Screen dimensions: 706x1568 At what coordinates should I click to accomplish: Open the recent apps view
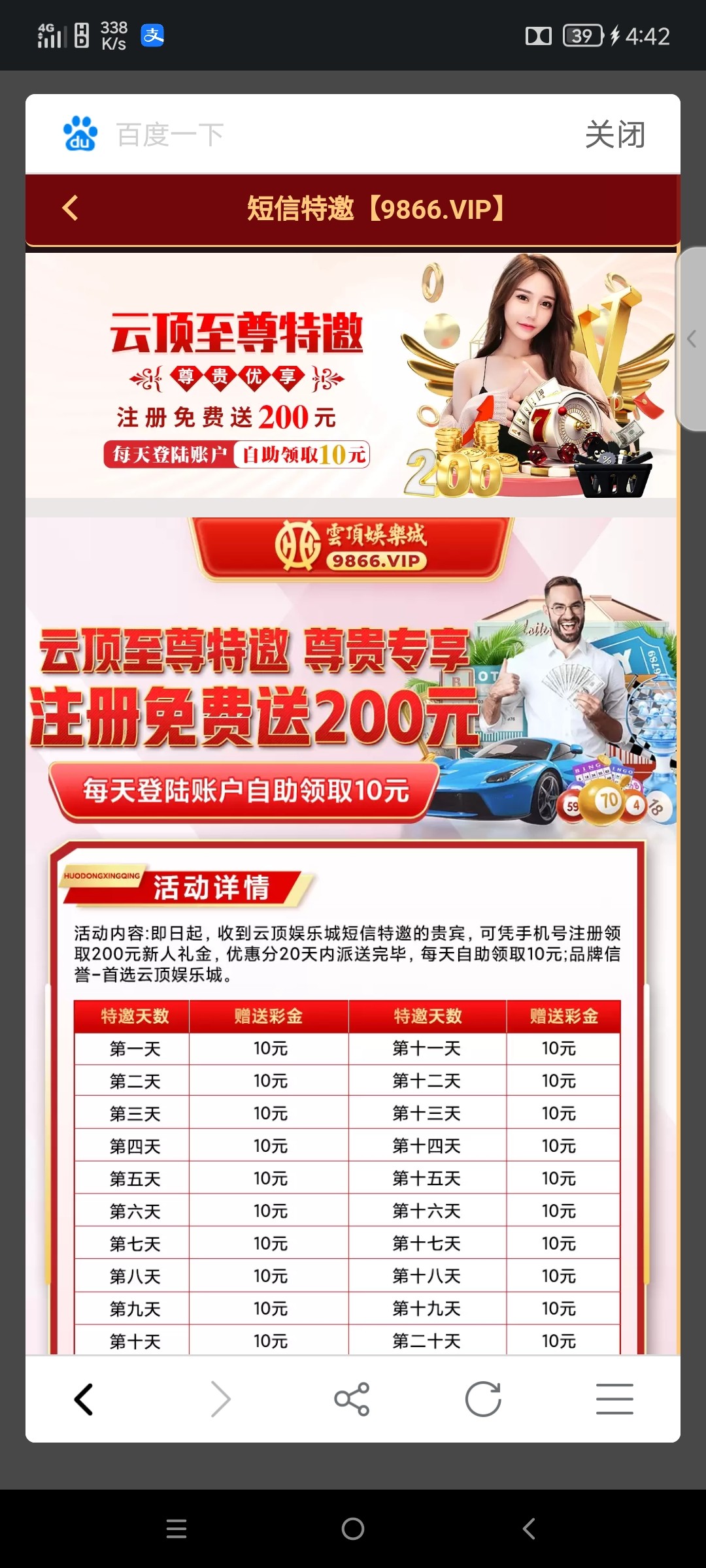[x=176, y=1529]
